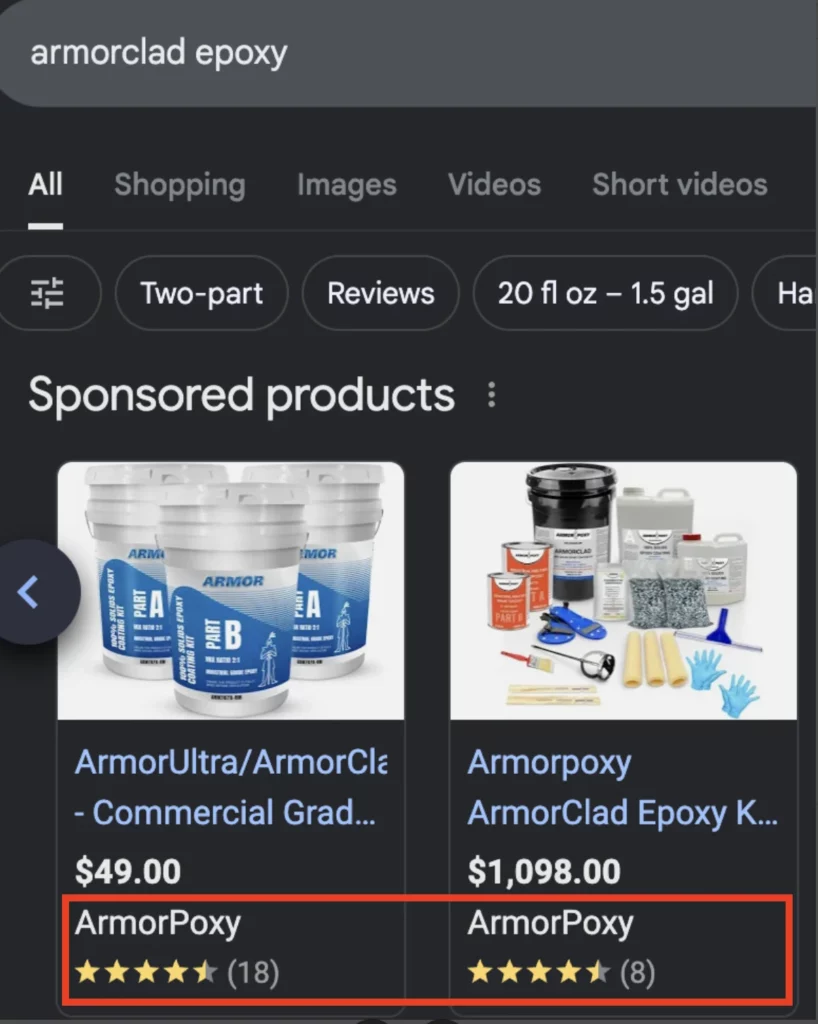Viewport: 818px width, 1024px height.
Task: Click the Armorpoxy ArmorClad kit product image
Action: (623, 591)
